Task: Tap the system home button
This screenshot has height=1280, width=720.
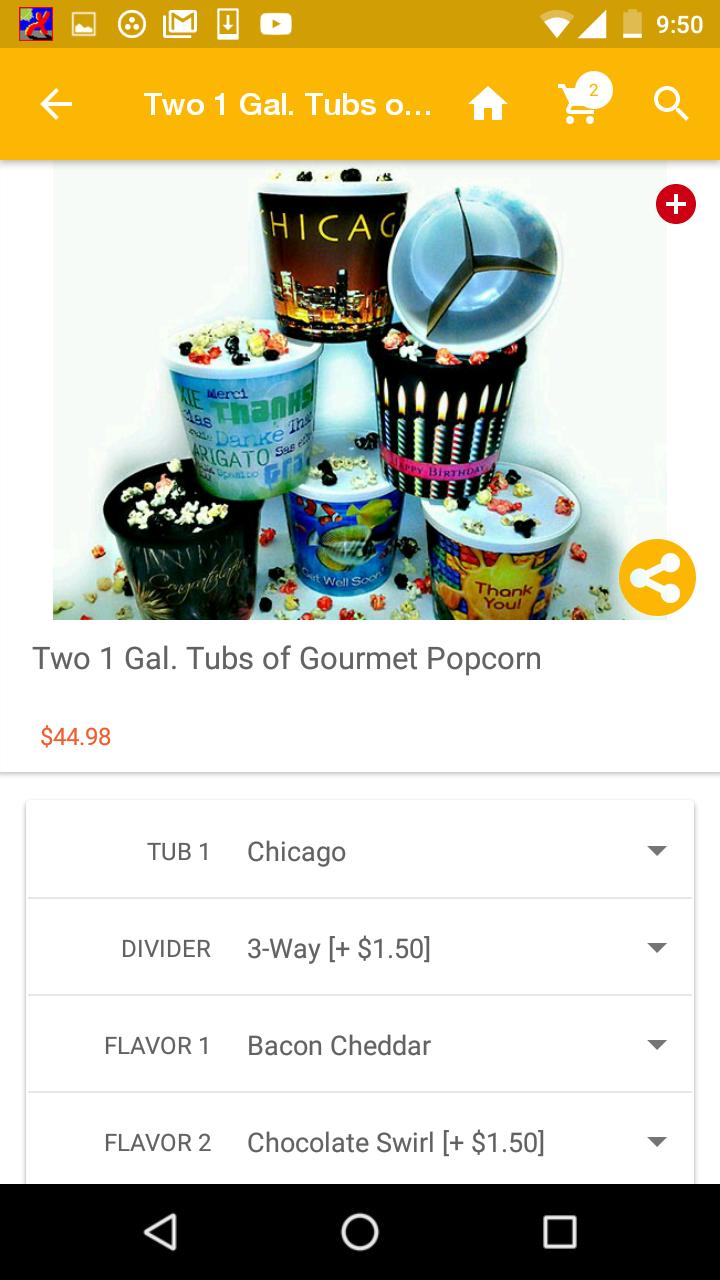Action: (360, 1232)
